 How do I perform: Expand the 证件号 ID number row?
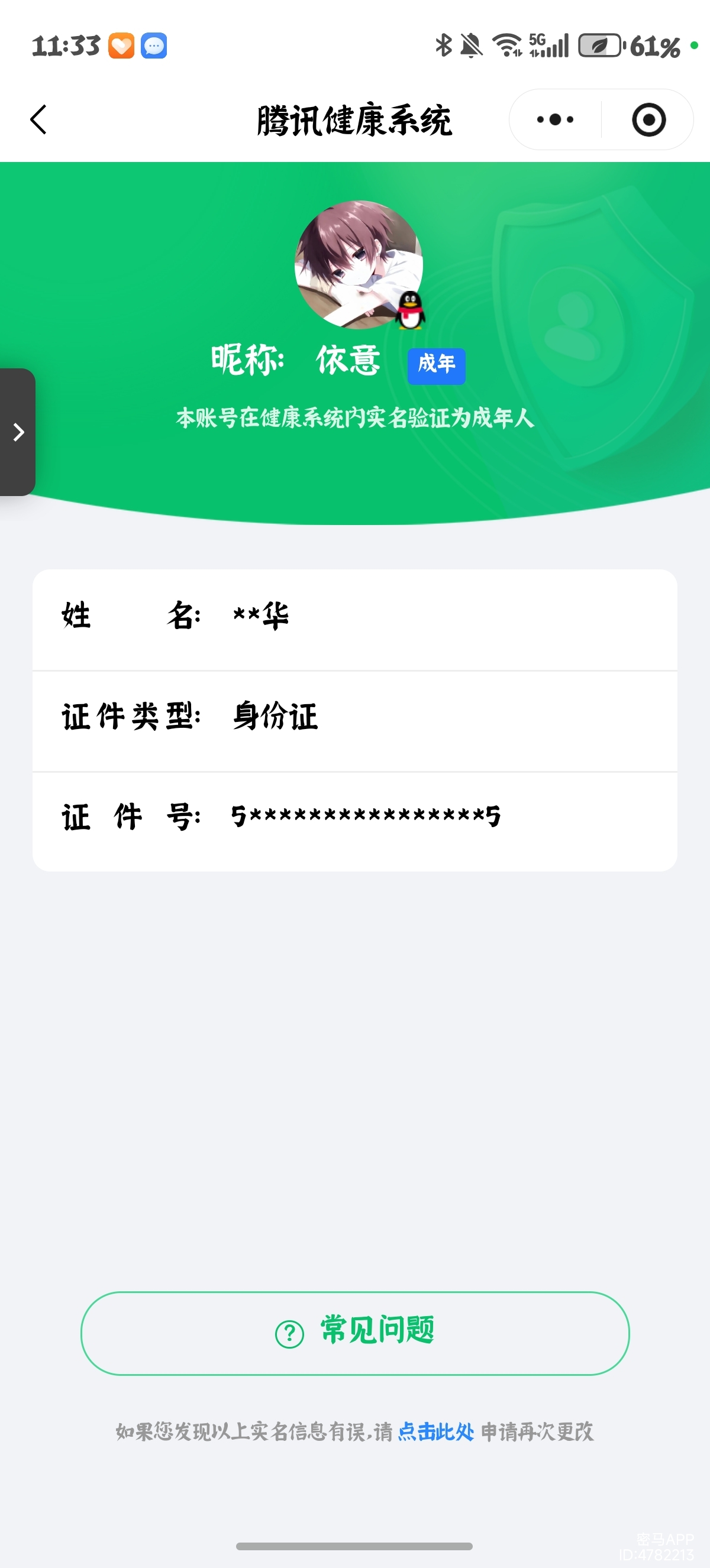(355, 819)
